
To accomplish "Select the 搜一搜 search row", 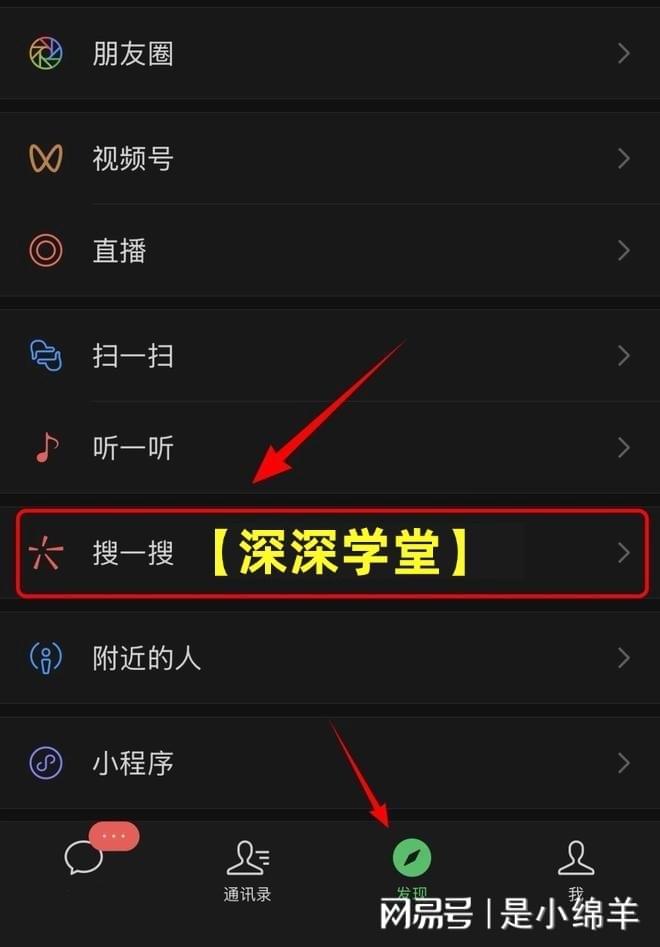I will [330, 553].
